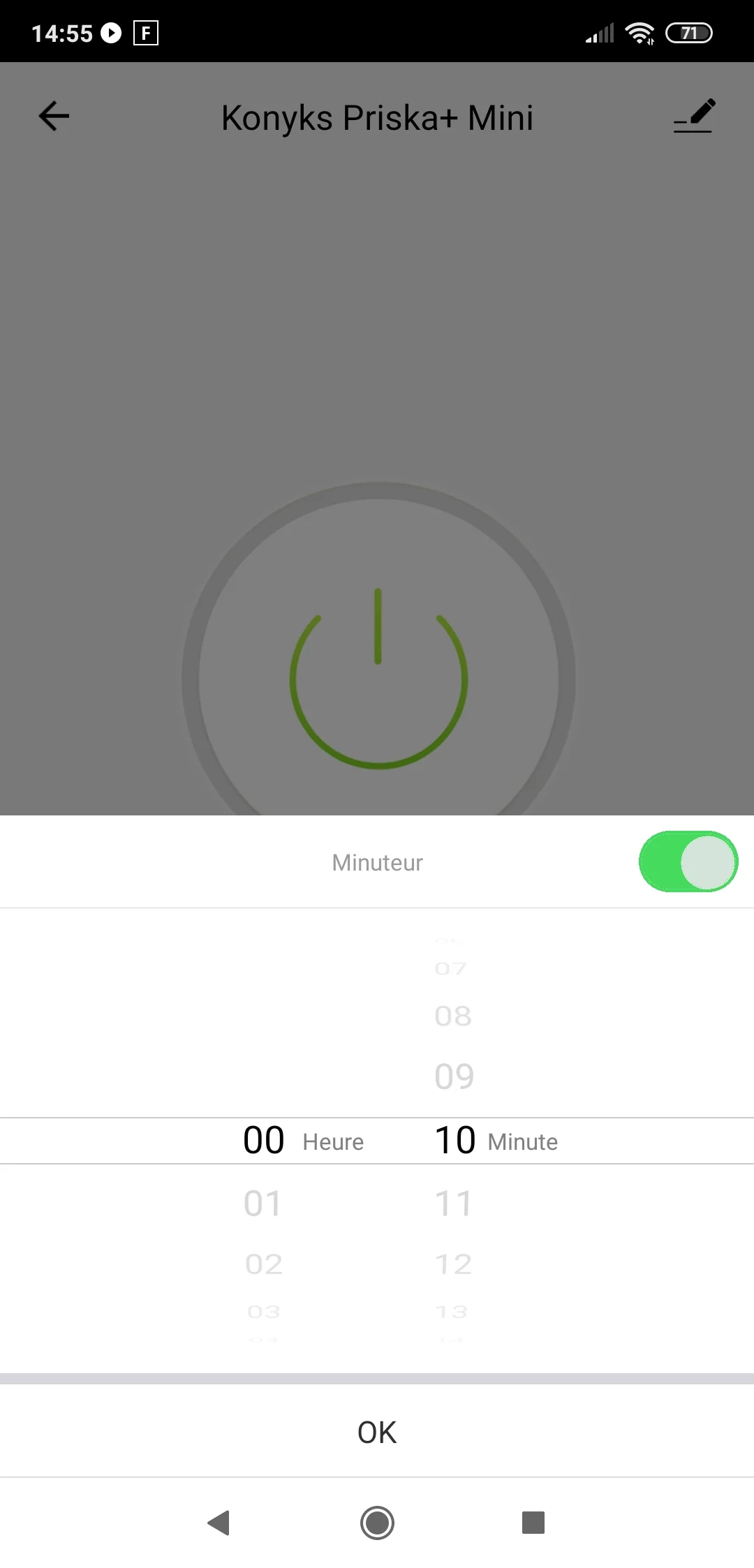Select 09 in the minute picker
Image resolution: width=754 pixels, height=1568 pixels.
coord(454,1076)
